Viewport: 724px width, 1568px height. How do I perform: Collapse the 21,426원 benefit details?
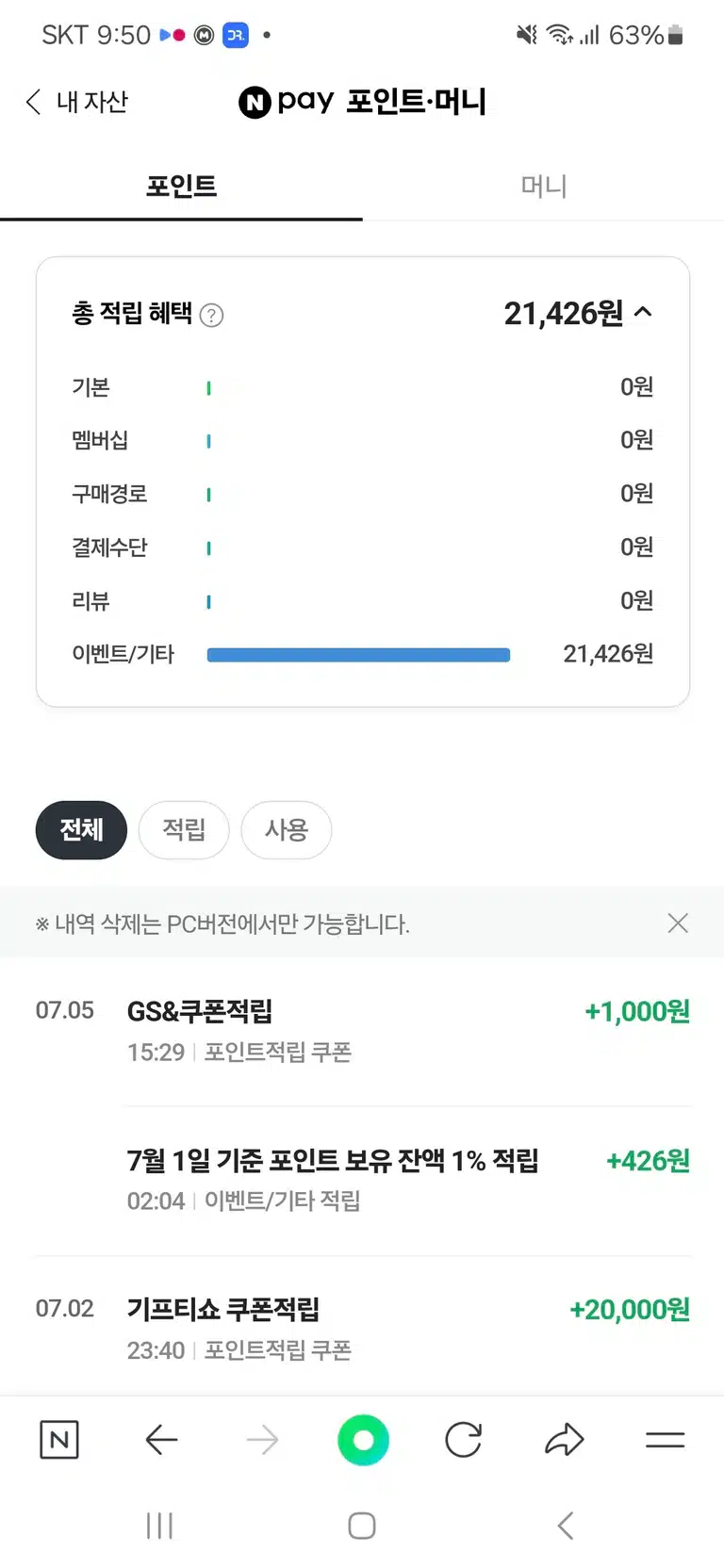[643, 312]
